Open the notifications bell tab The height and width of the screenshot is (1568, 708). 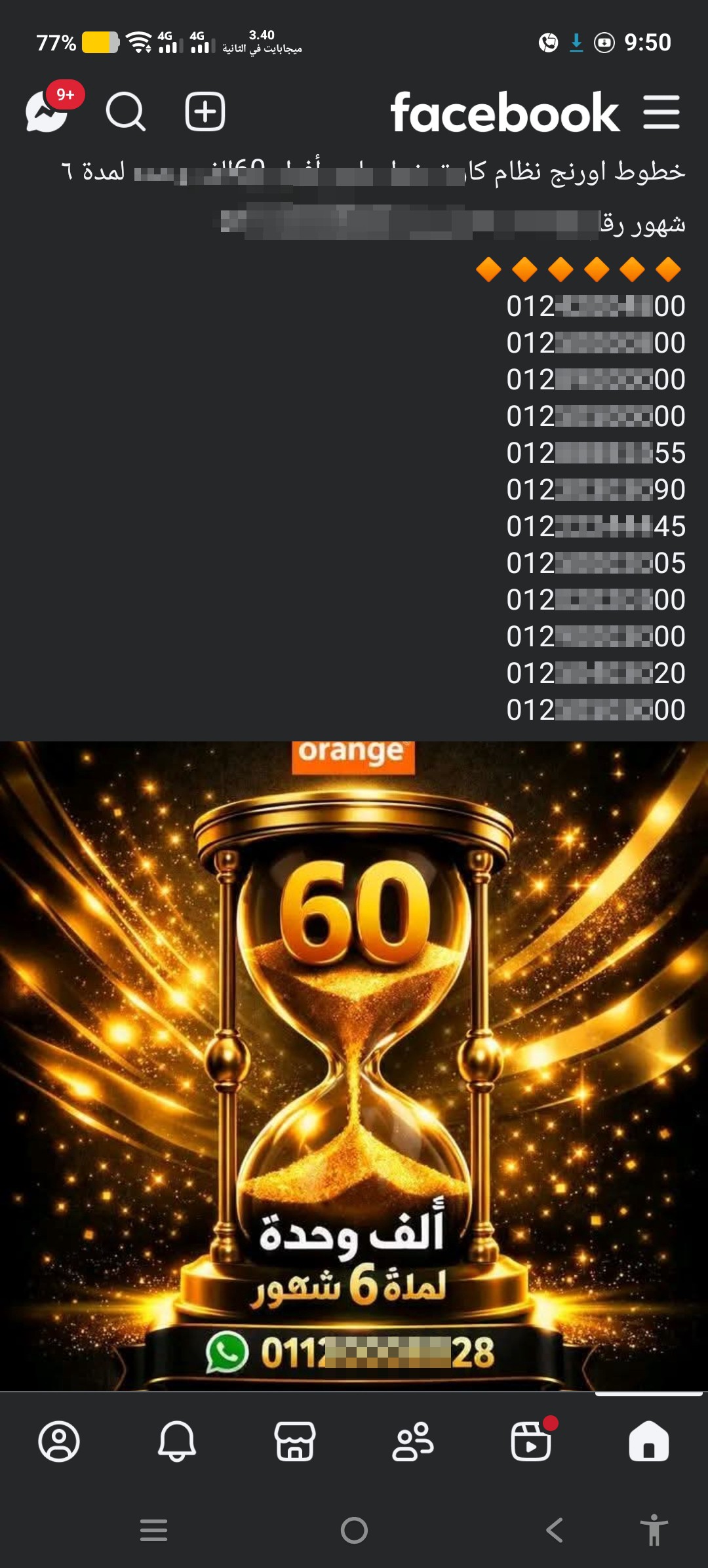pos(177,1441)
